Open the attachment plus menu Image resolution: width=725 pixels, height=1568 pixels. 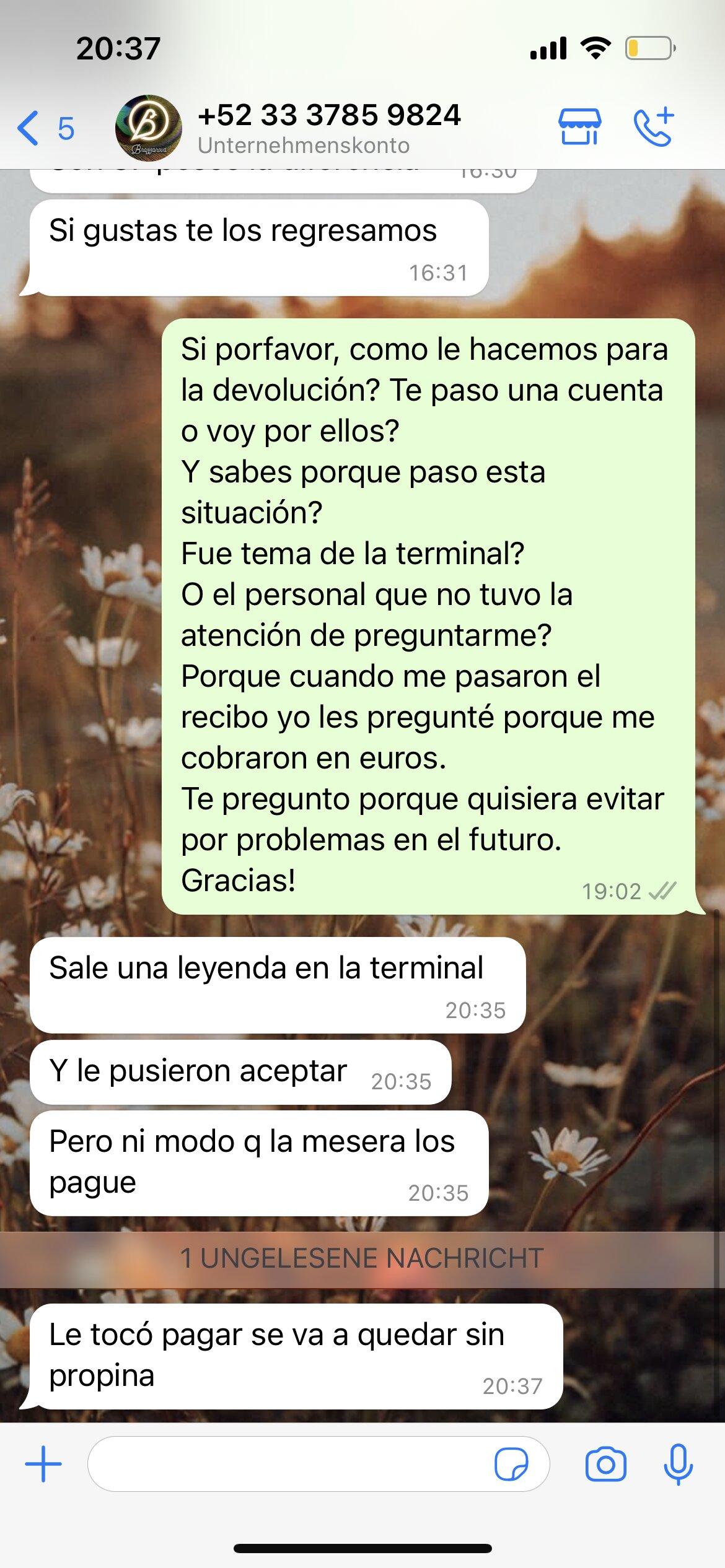[43, 1464]
